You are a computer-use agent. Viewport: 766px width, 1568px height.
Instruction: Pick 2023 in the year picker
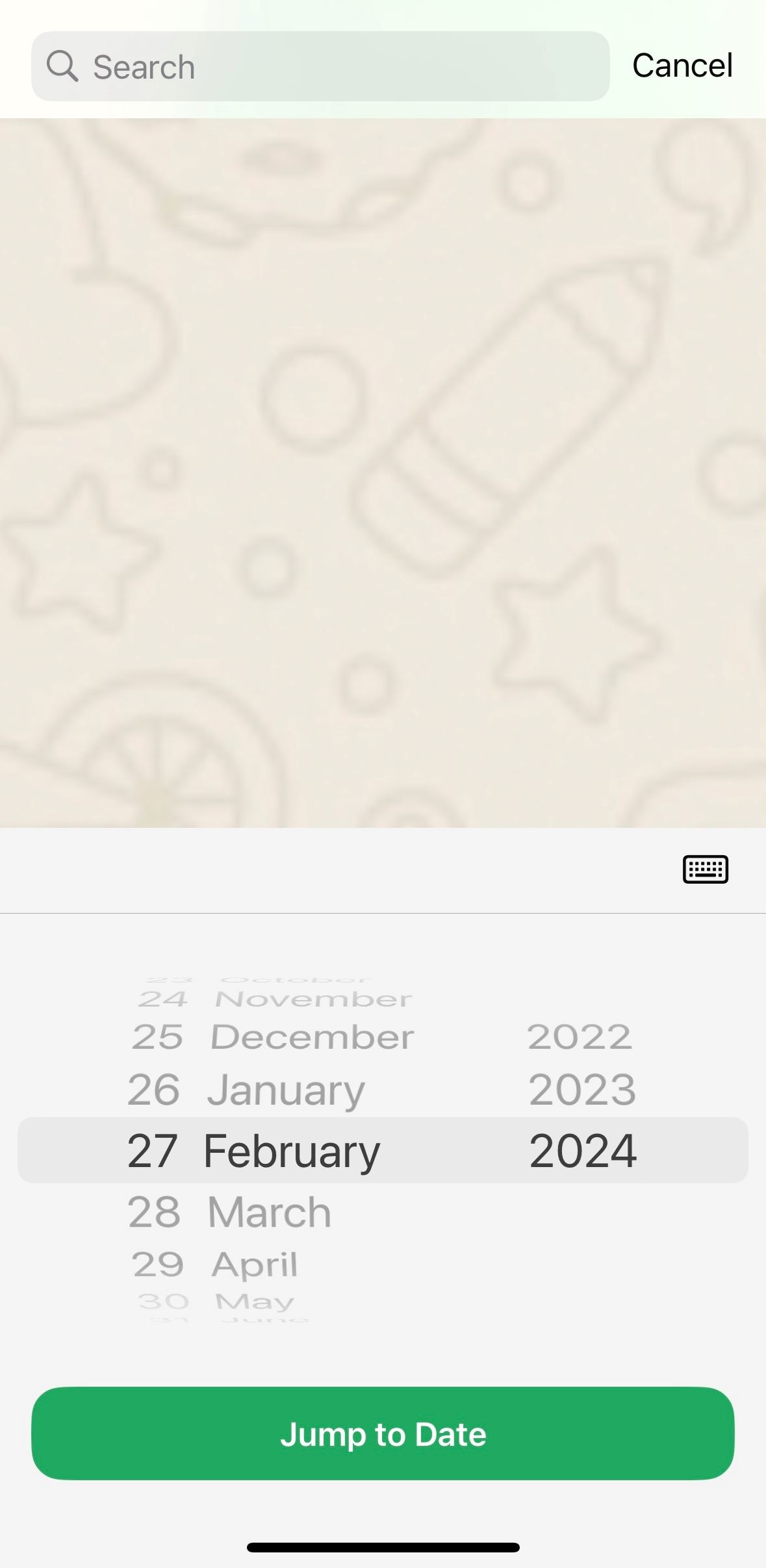[x=581, y=1090]
